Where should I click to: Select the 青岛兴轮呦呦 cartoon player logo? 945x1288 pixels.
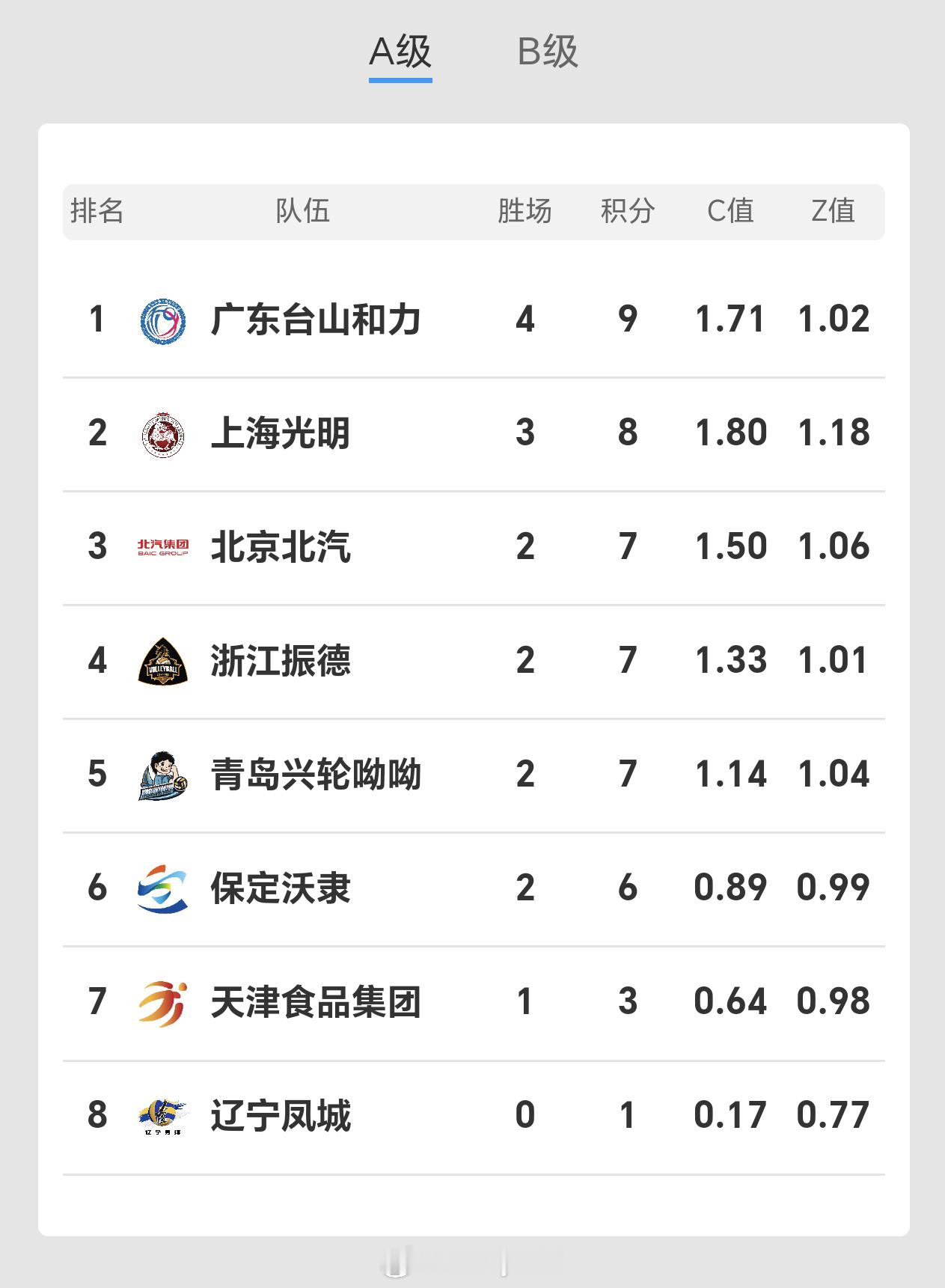click(163, 775)
